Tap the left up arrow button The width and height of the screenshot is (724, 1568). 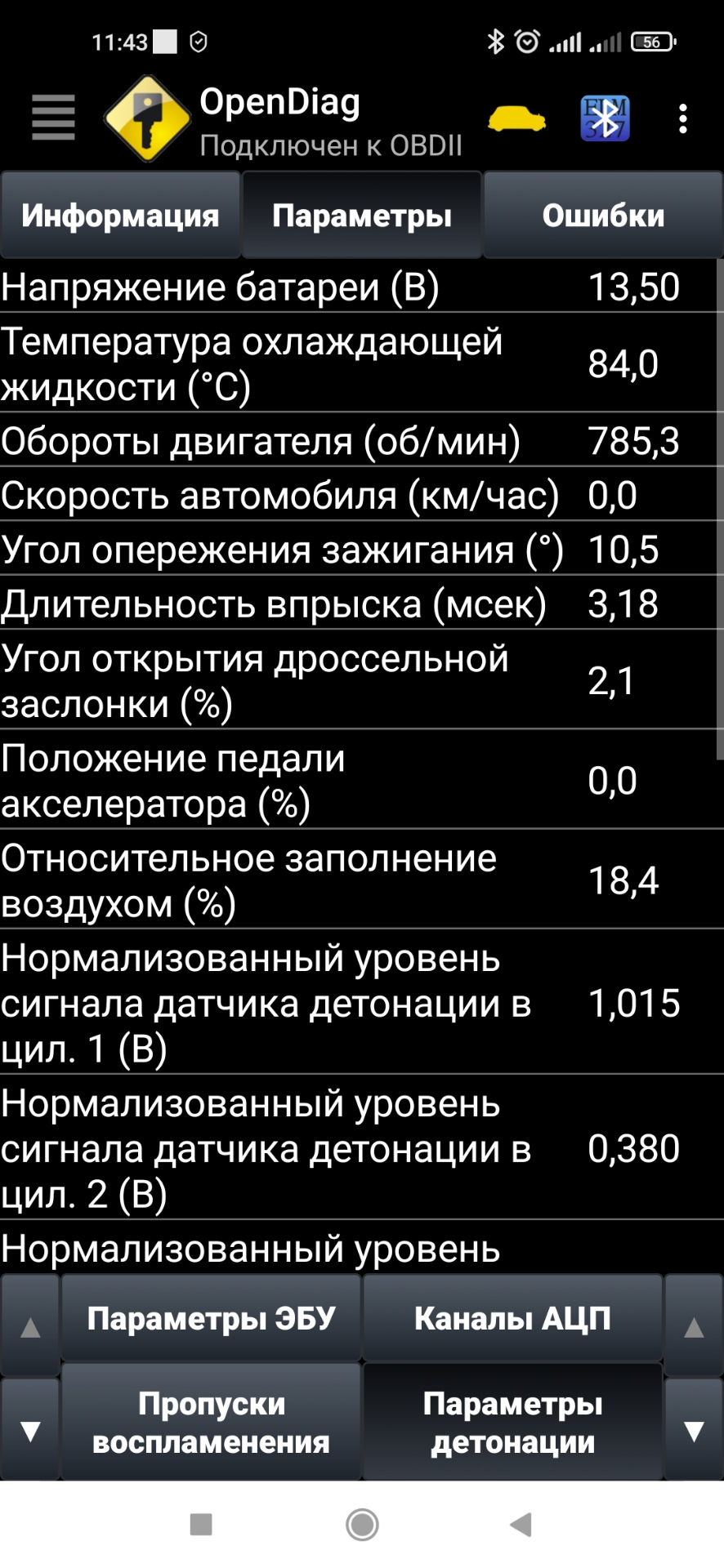tap(30, 1326)
